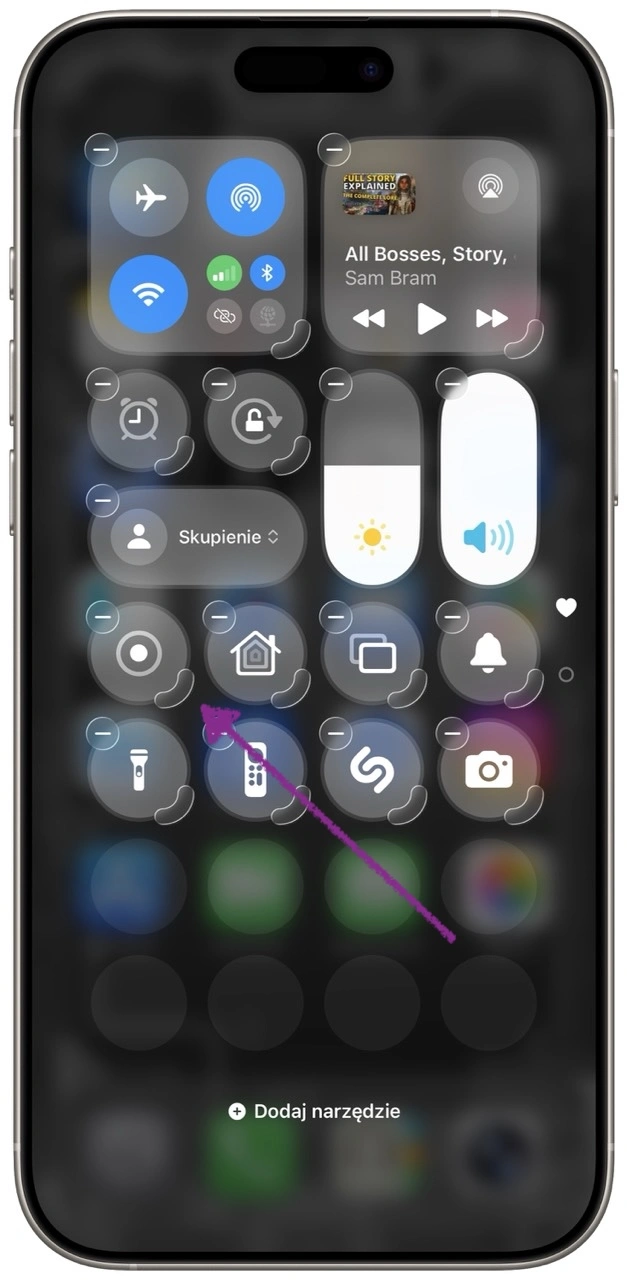Toggle airplane mode
This screenshot has width=627, height=1280.
(148, 198)
